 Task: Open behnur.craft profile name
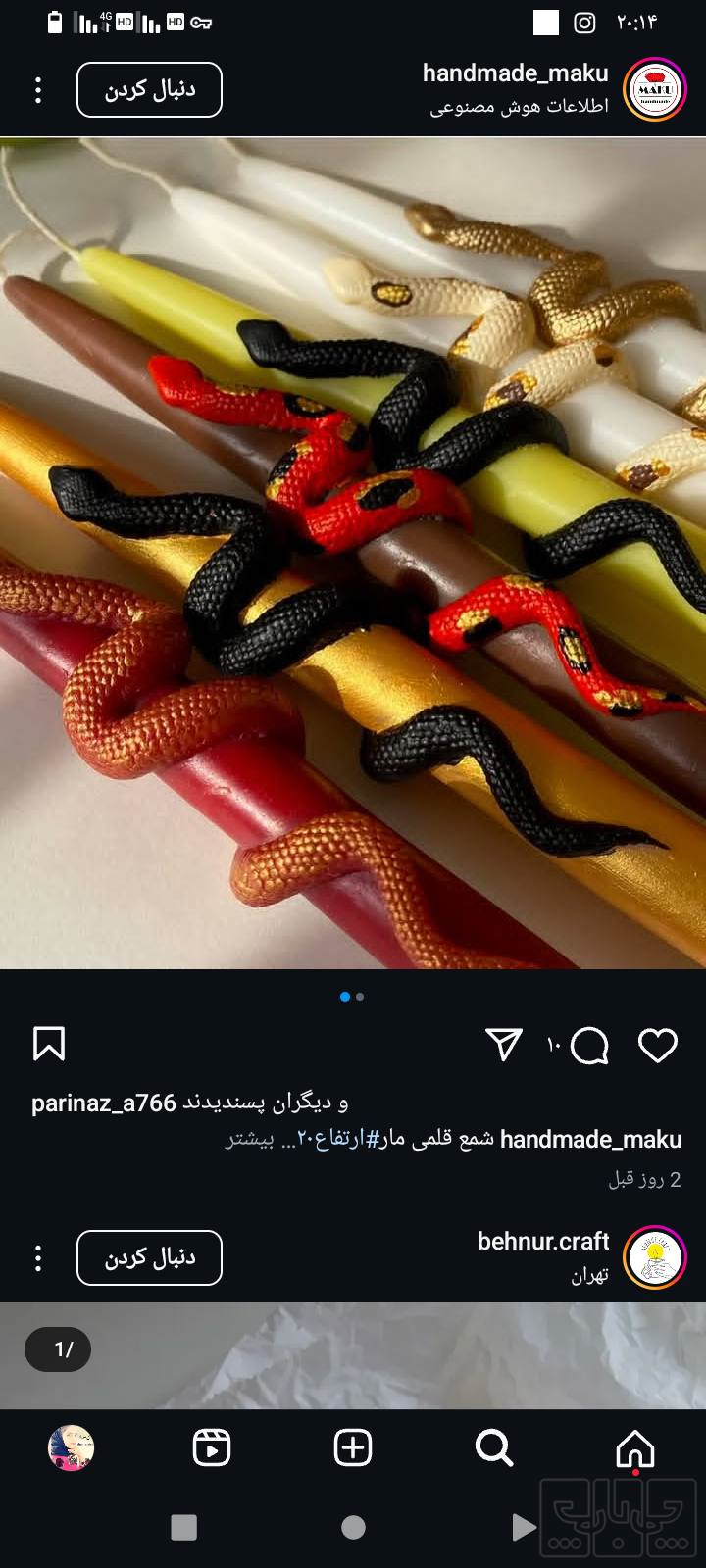pyautogui.click(x=543, y=1242)
